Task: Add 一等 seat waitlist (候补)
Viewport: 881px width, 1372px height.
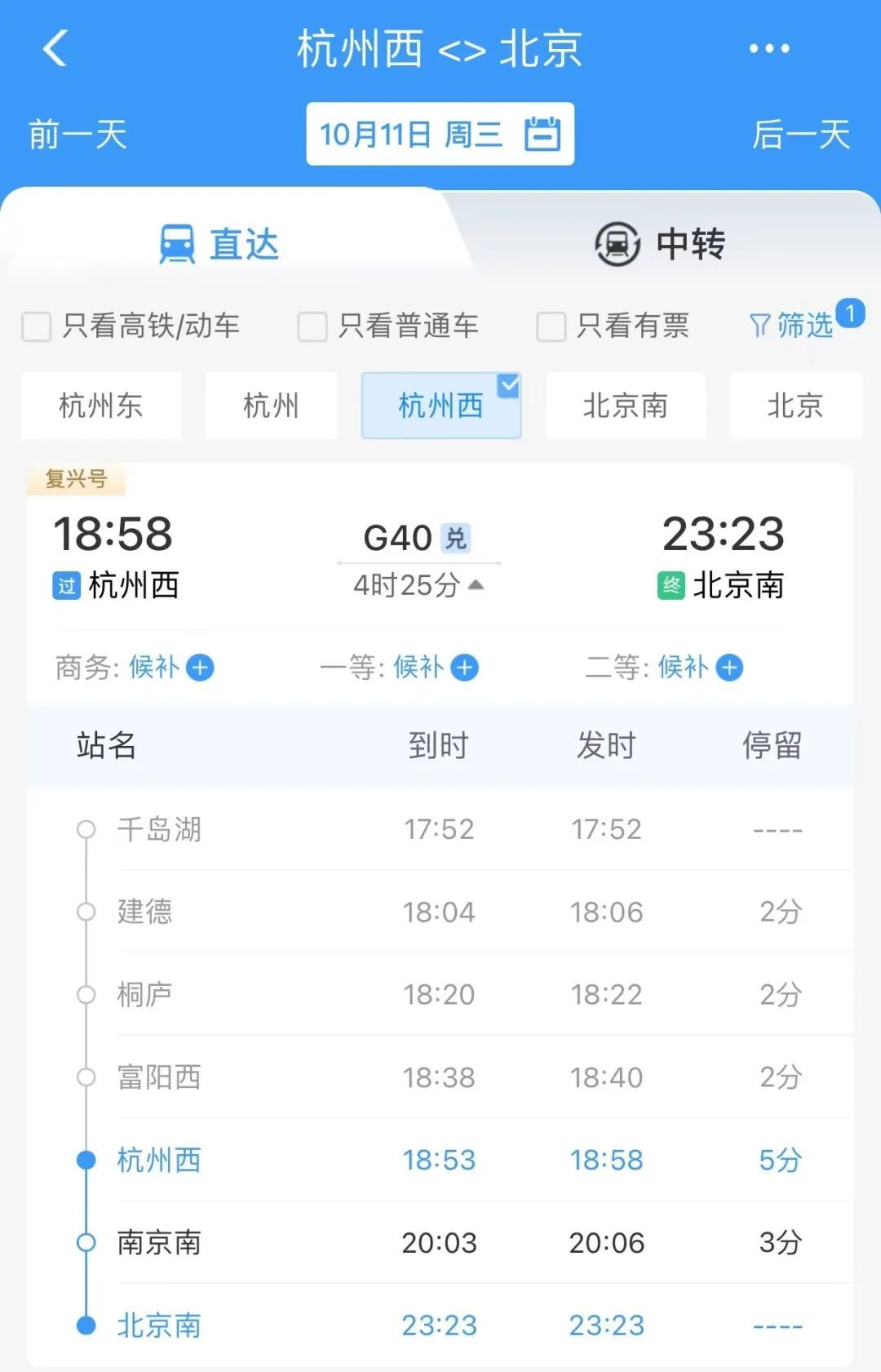Action: coord(465,668)
